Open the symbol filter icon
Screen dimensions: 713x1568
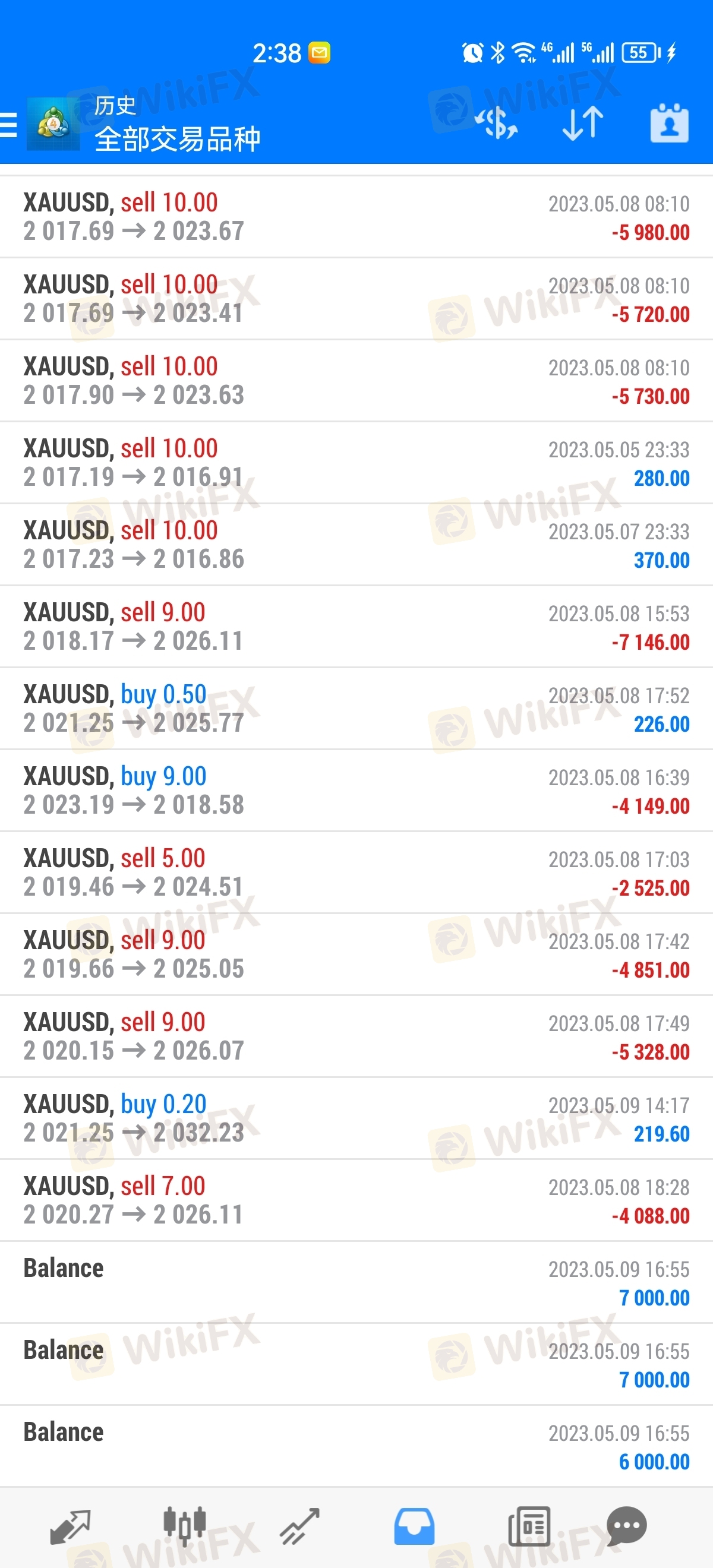click(496, 124)
